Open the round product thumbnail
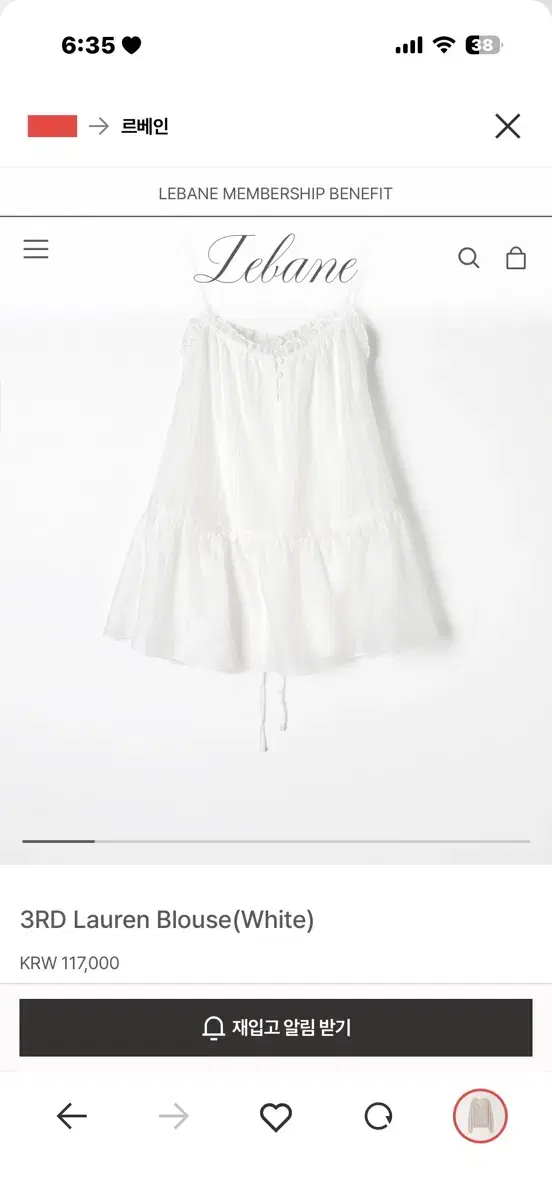This screenshot has height=1200, width=552. tap(481, 1116)
